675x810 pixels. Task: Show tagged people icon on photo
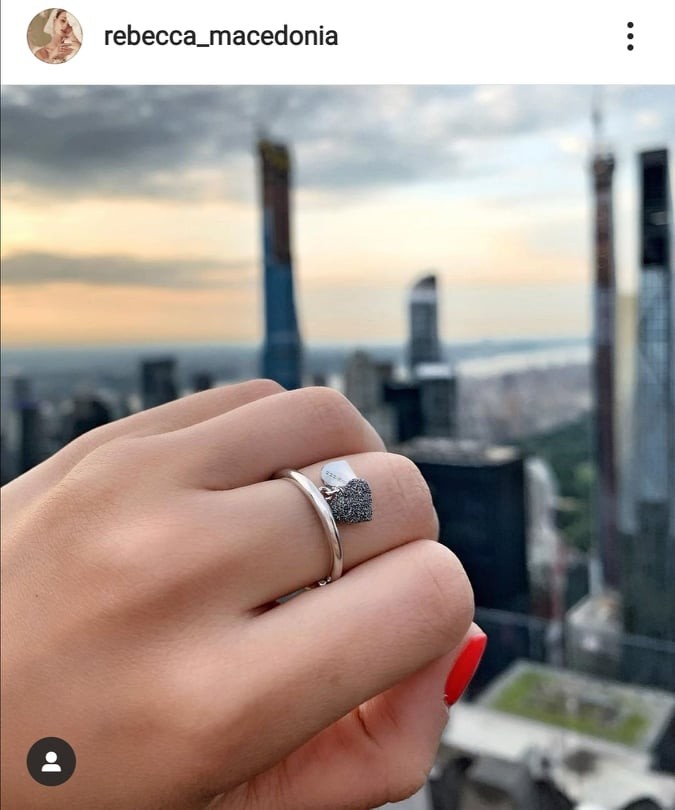[51, 762]
